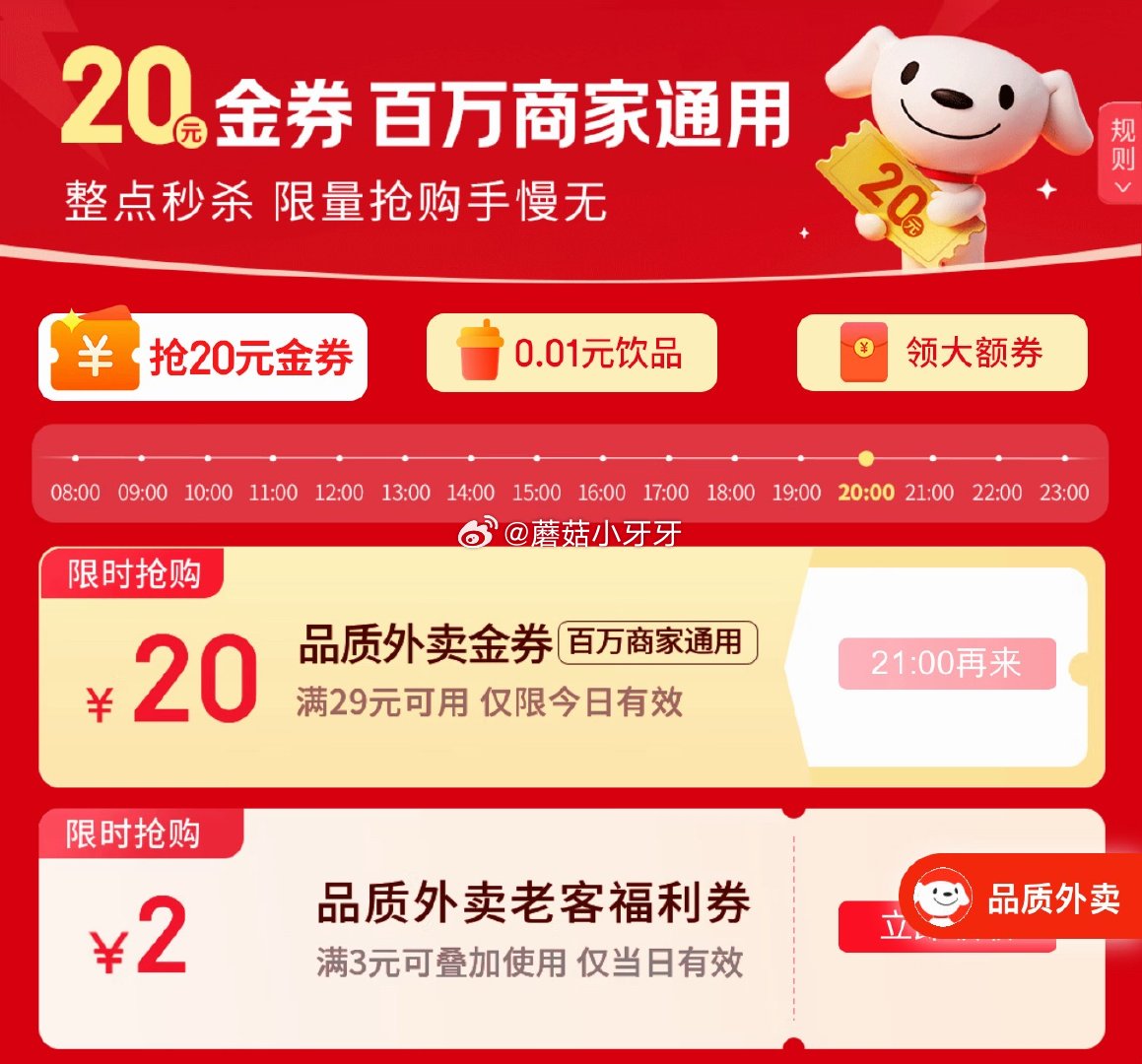Screen dimensions: 1142x1064
Task: Switch to the 领大额券 tab
Action: pyautogui.click(x=942, y=353)
